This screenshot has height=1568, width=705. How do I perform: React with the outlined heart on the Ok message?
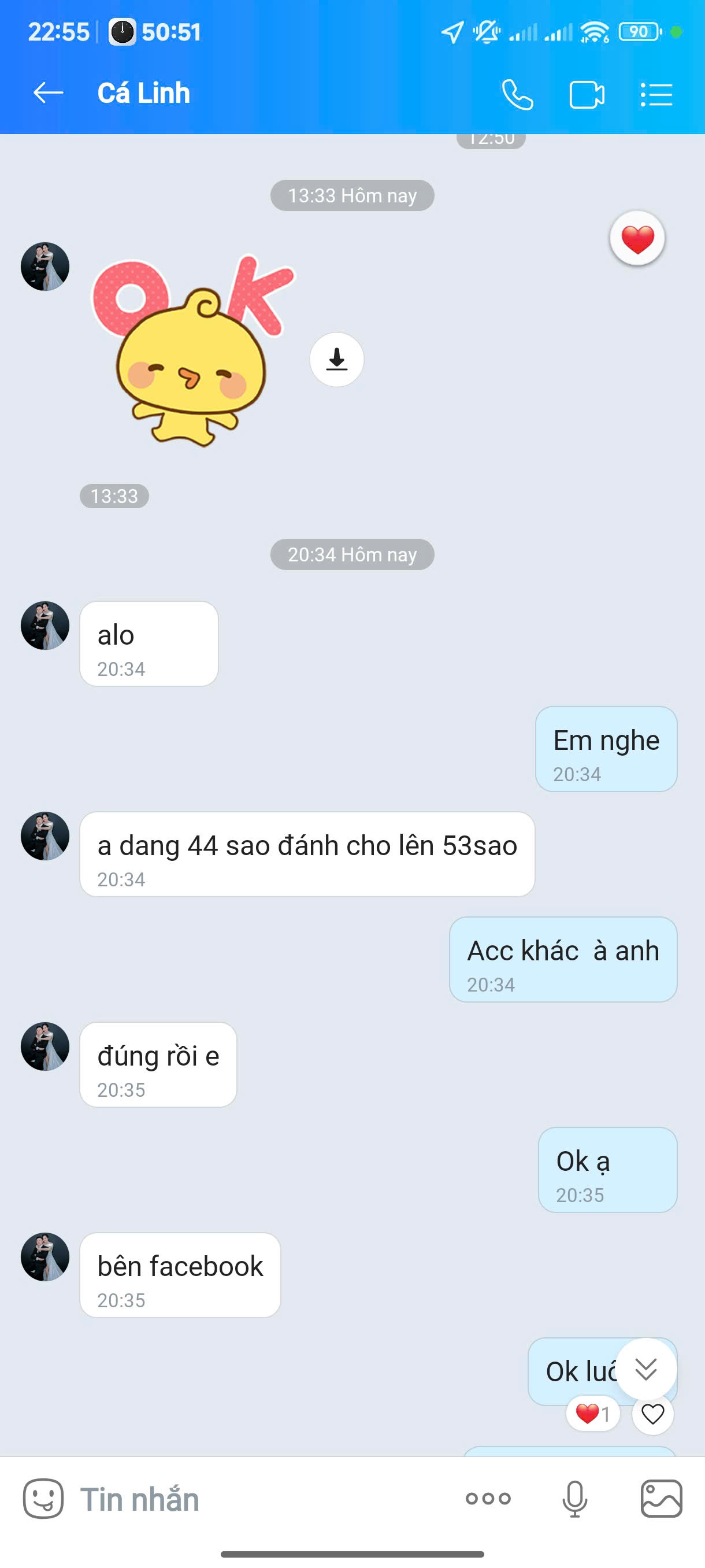652,1414
